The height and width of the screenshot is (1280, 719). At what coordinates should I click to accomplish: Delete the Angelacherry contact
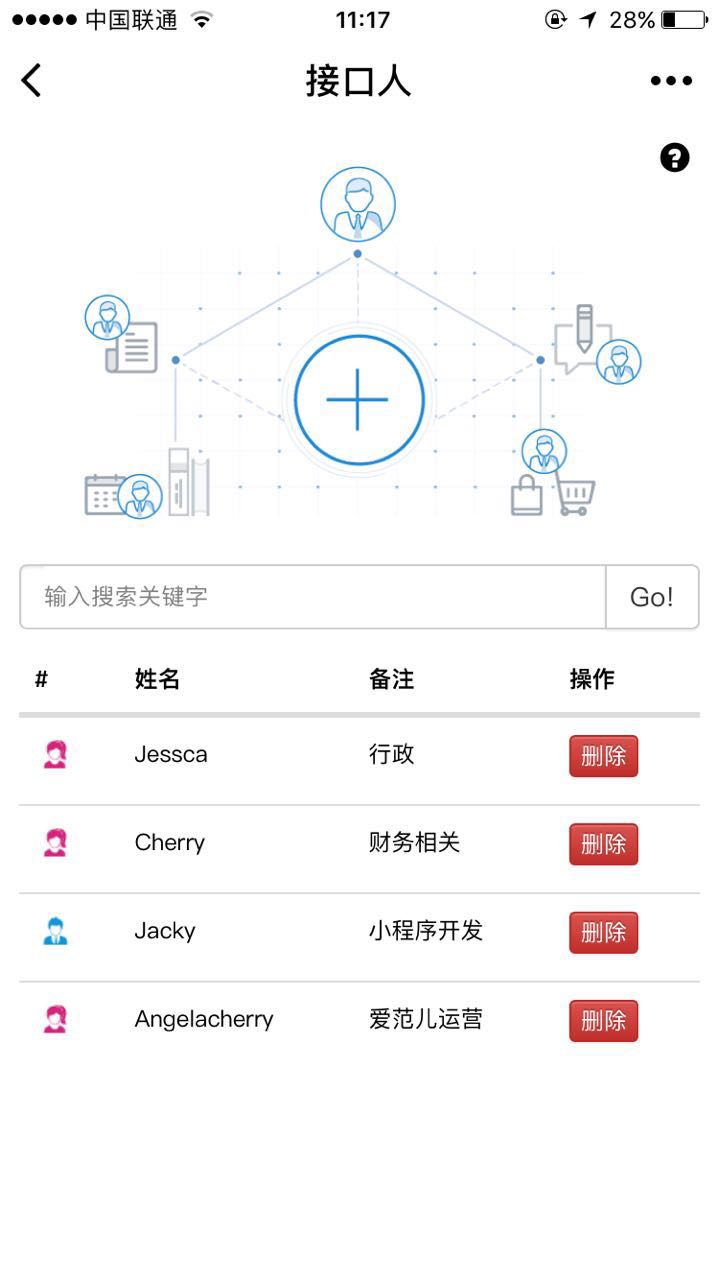tap(603, 1020)
